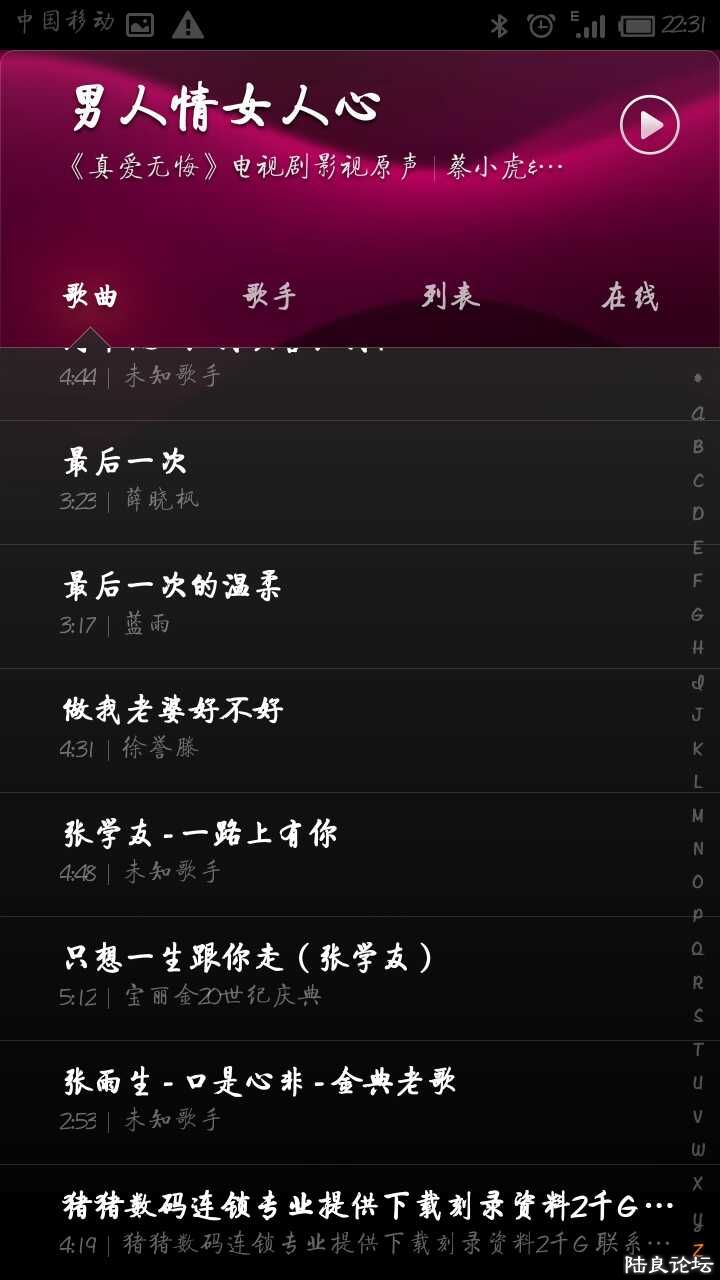Image resolution: width=720 pixels, height=1280 pixels.
Task: Select the 歌曲 tab
Action: pyautogui.click(x=91, y=296)
